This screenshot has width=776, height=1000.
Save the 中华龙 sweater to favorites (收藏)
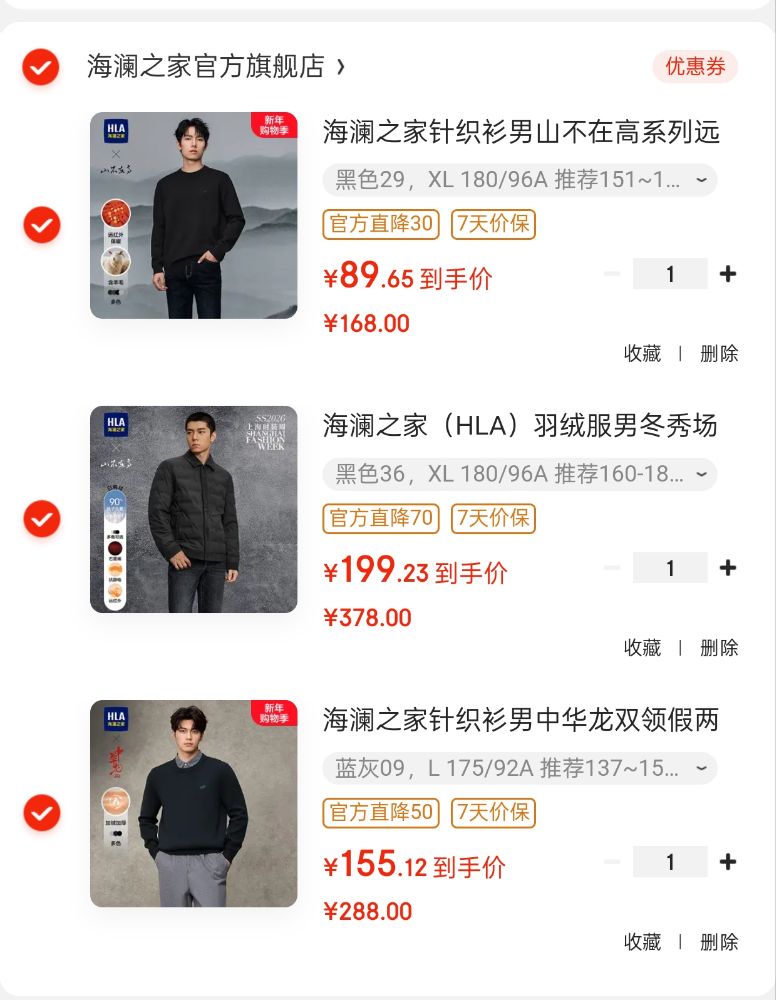642,941
